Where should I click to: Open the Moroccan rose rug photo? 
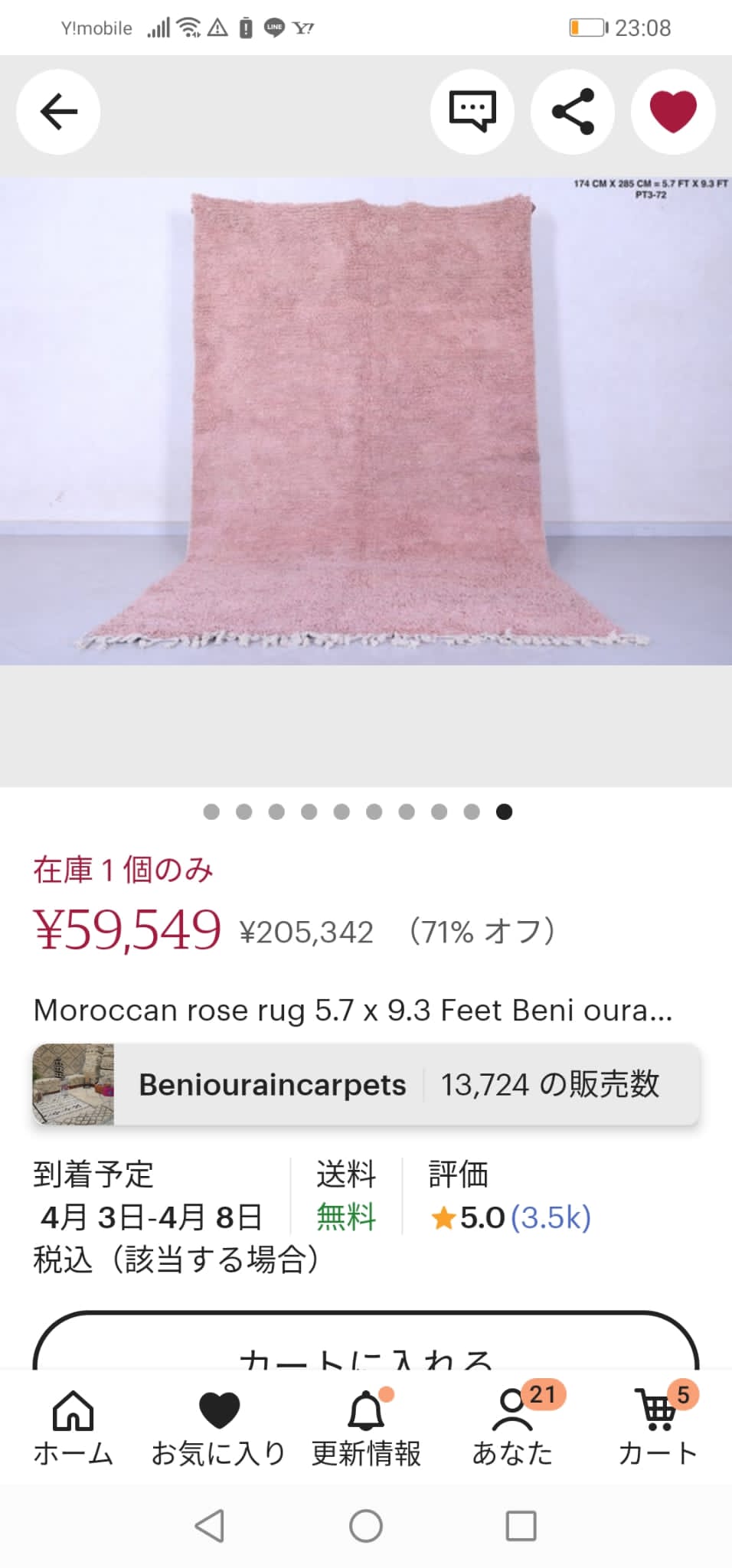point(366,421)
